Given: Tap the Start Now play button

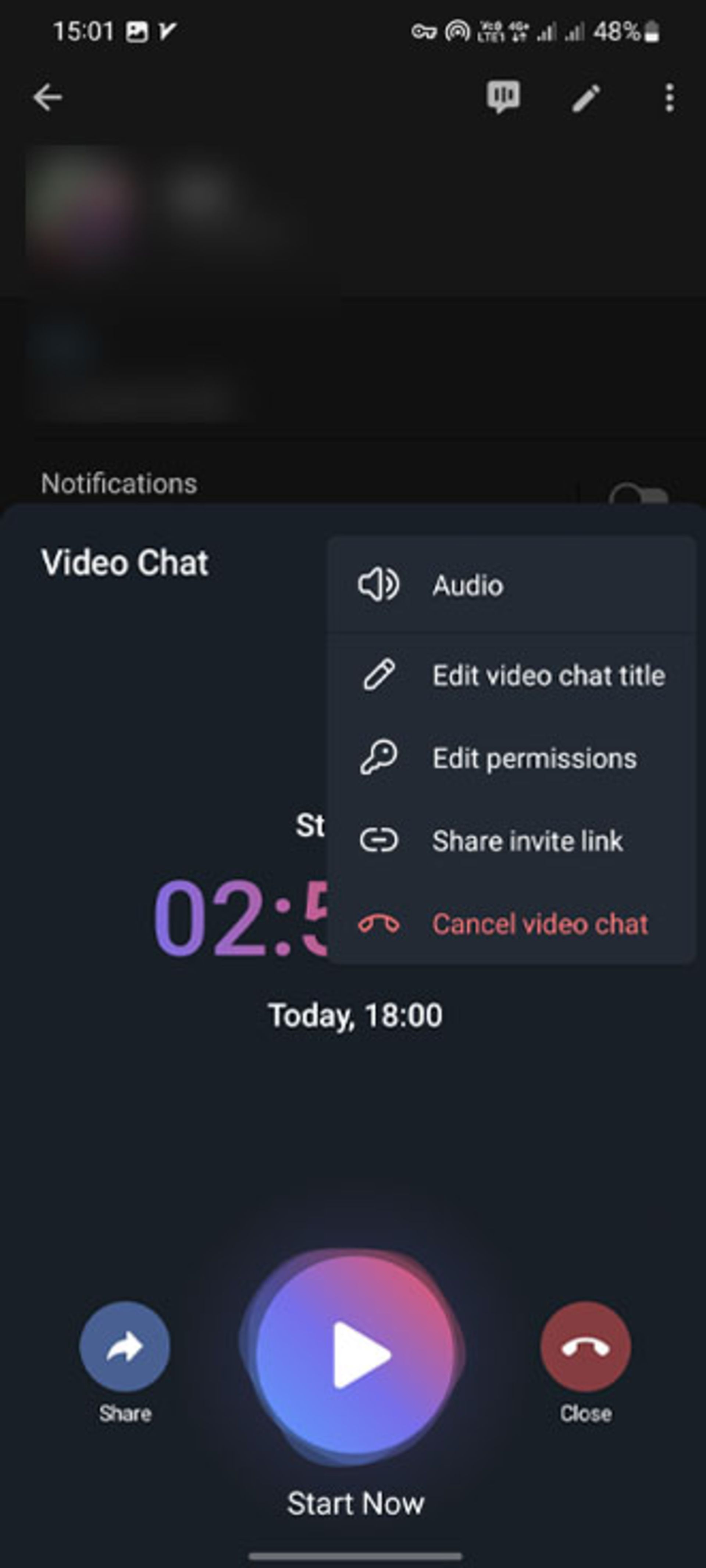Looking at the screenshot, I should [x=356, y=1355].
